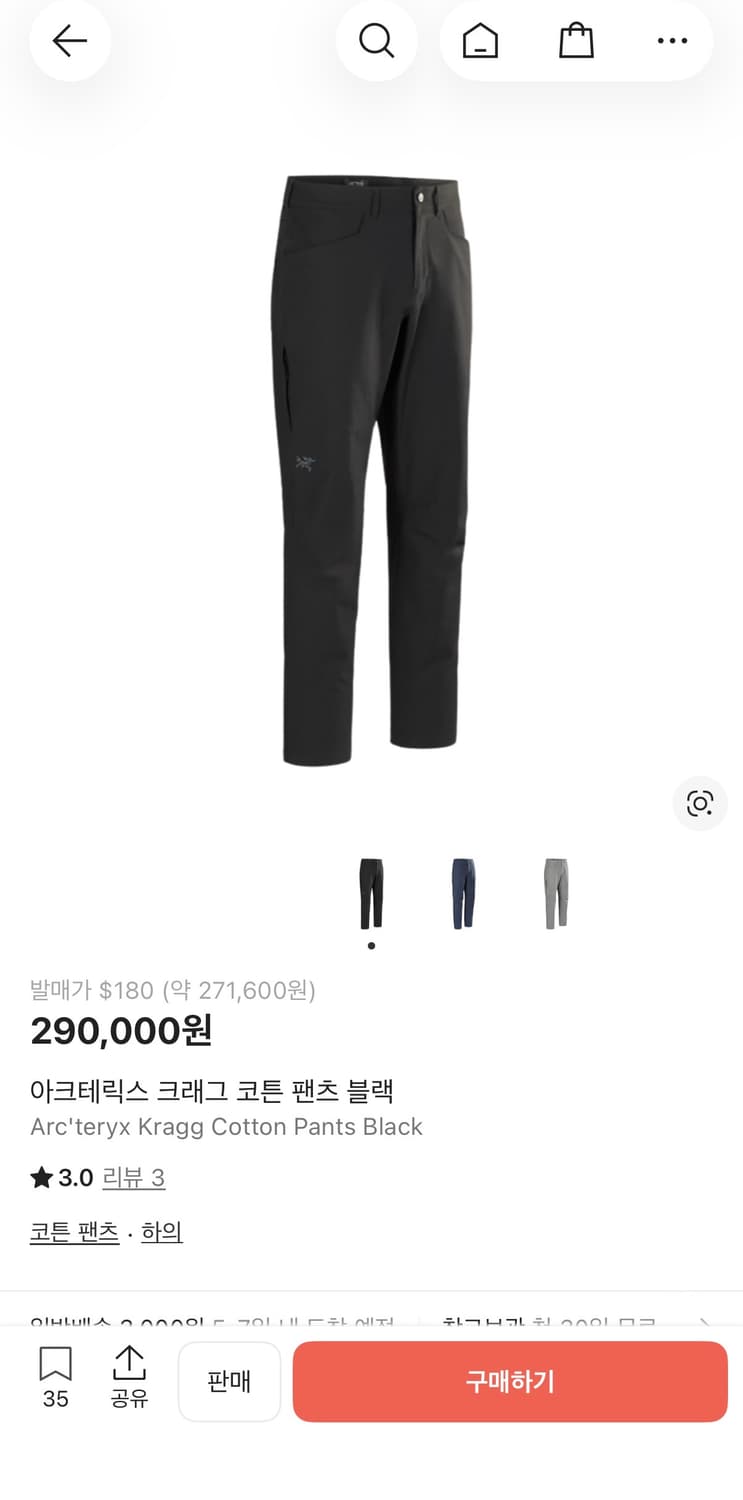Viewport: 743px width, 1500px height.
Task: Go to the home screen icon
Action: (477, 41)
